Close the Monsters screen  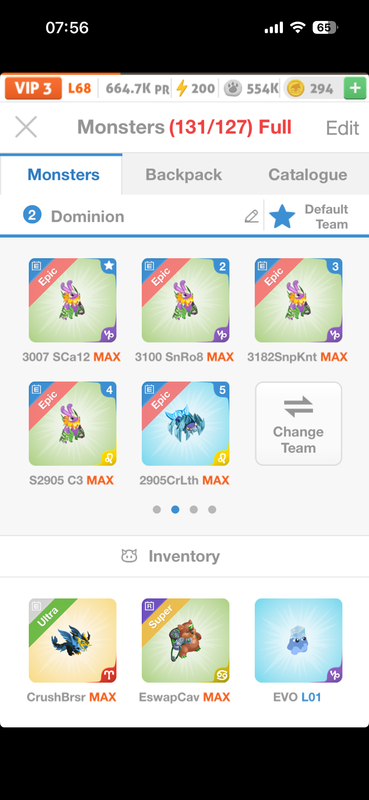click(26, 127)
